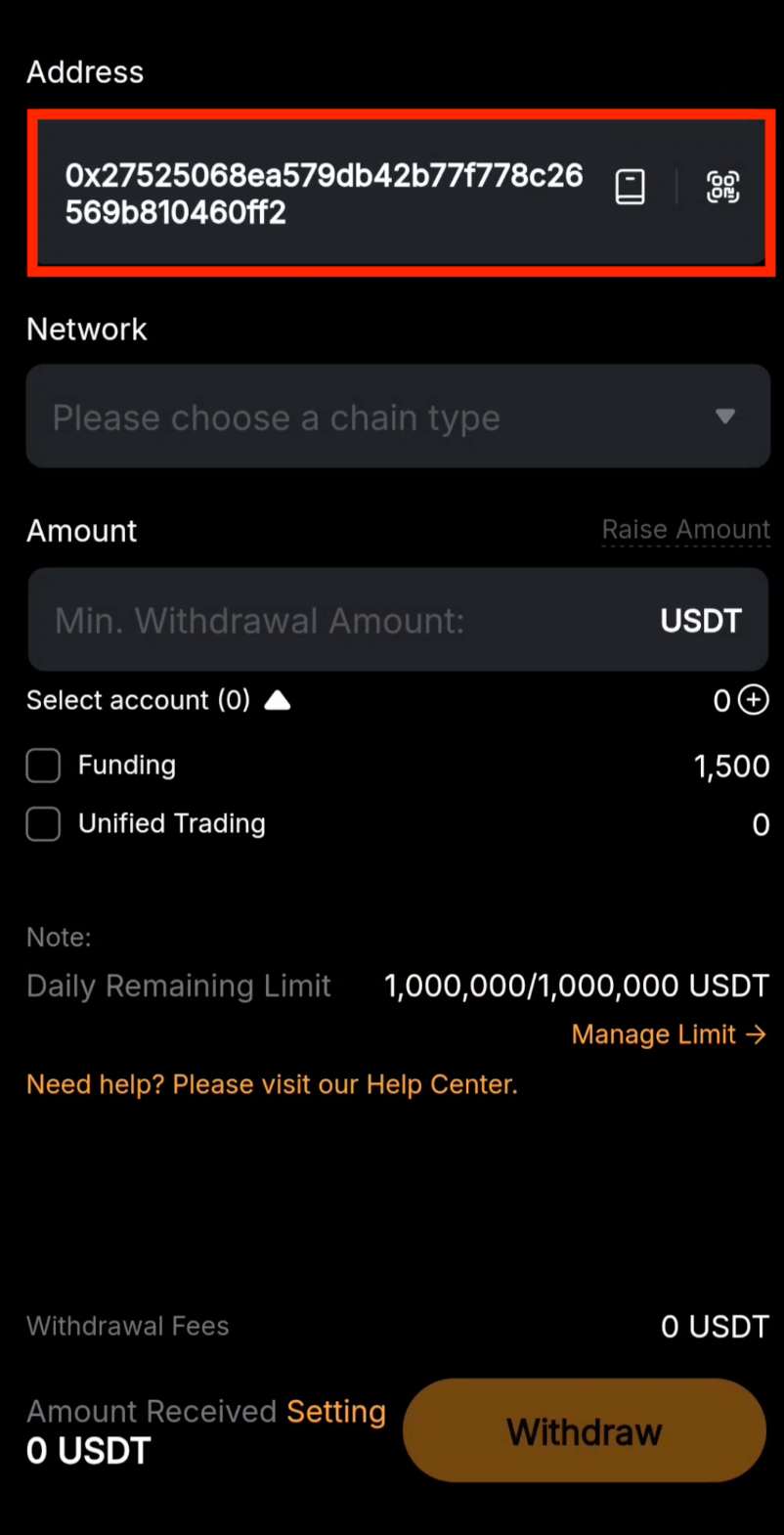Click the Daily Remaining Limit value
This screenshot has width=784, height=1535.
[577, 986]
